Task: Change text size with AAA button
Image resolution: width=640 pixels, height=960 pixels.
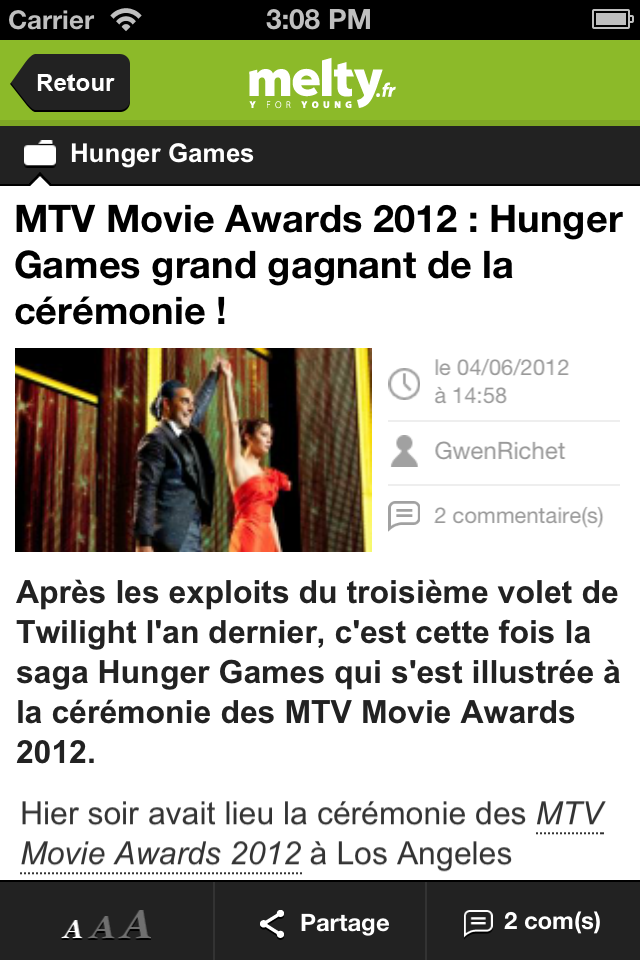Action: [x=106, y=923]
